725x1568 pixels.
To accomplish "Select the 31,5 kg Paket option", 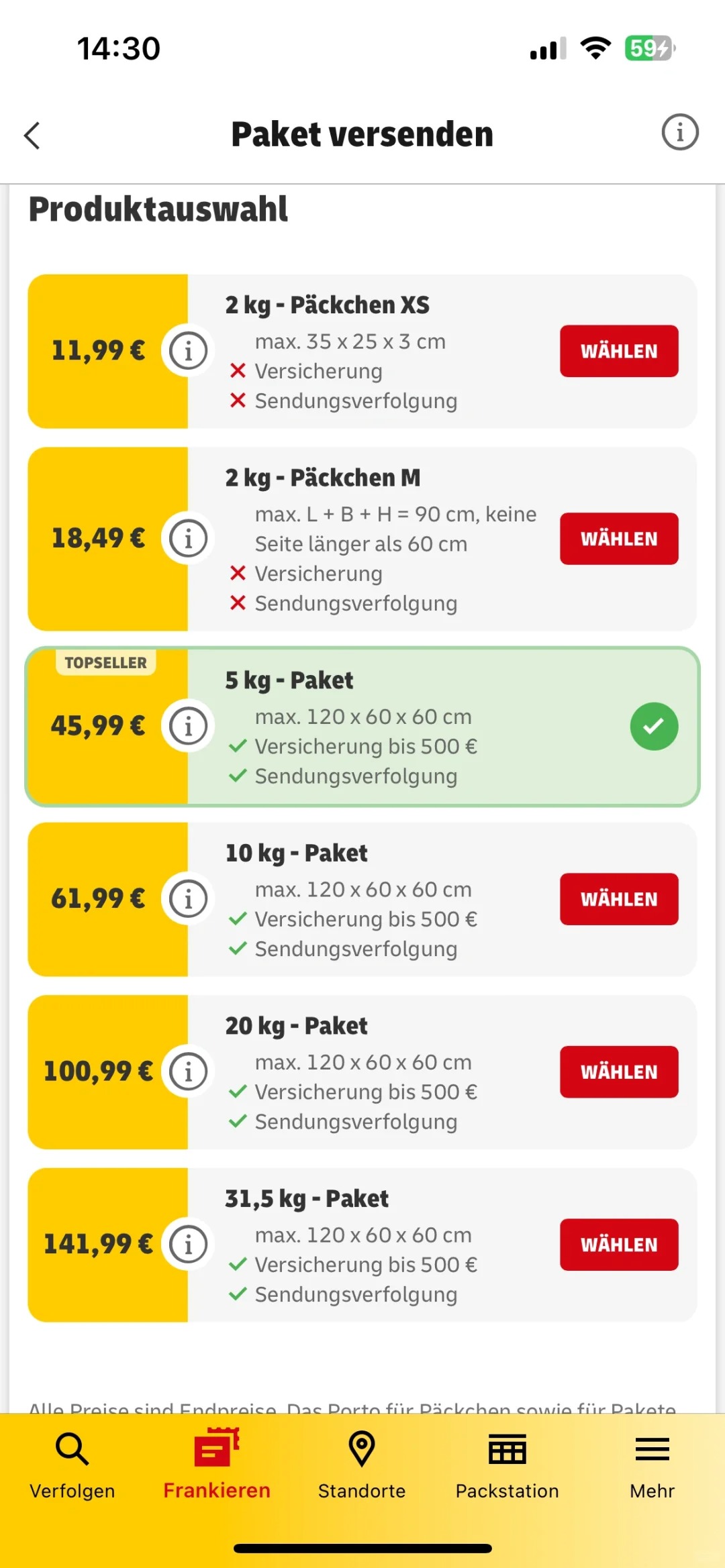I will (x=618, y=1245).
